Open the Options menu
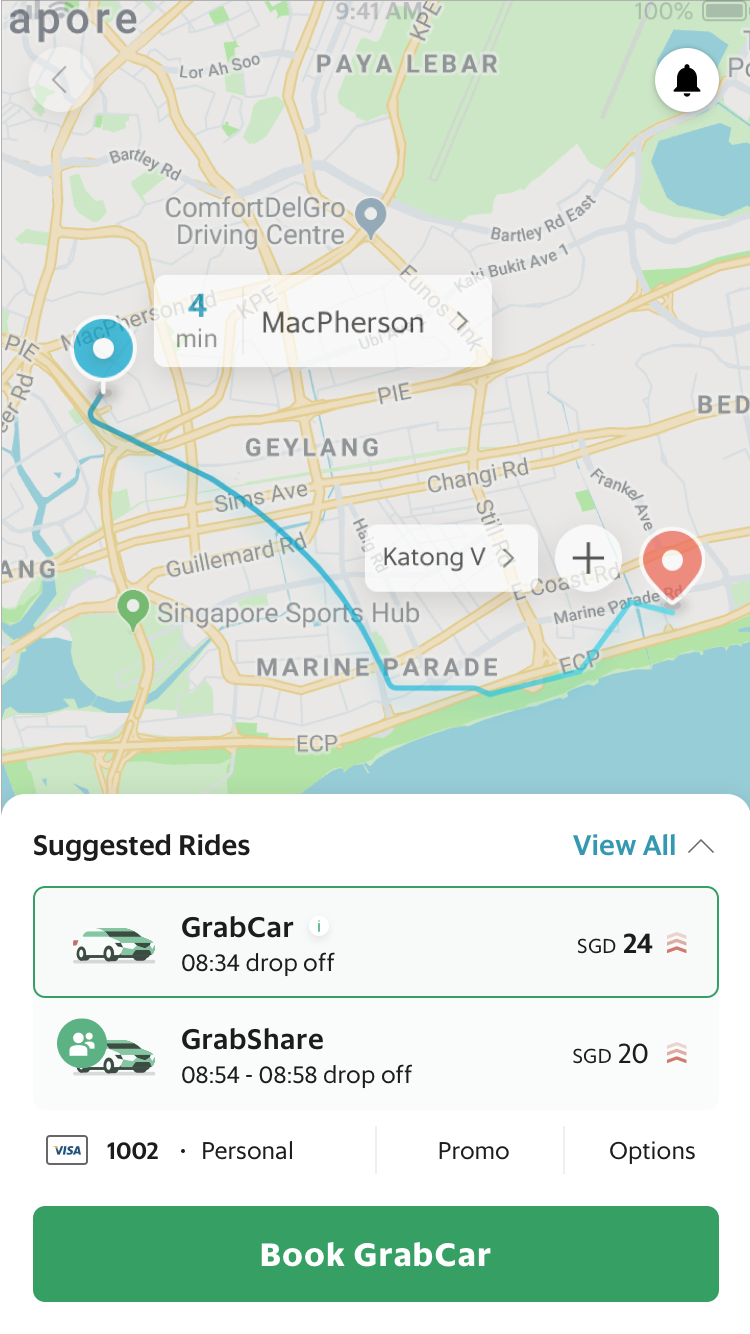Image resolution: width=750 pixels, height=1334 pixels. [652, 1150]
